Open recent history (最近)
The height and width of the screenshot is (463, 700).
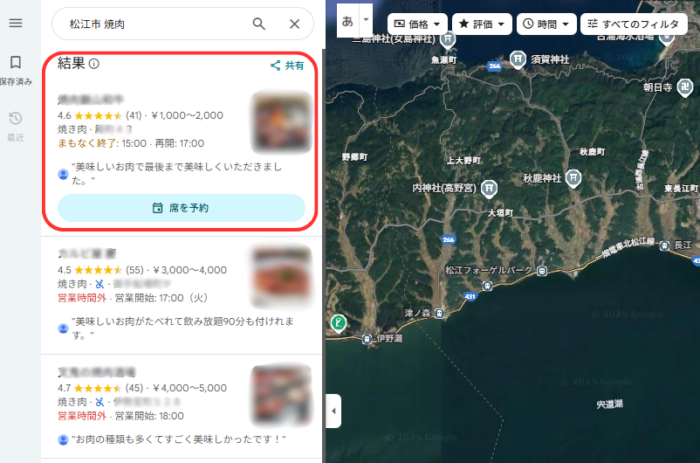click(15, 124)
